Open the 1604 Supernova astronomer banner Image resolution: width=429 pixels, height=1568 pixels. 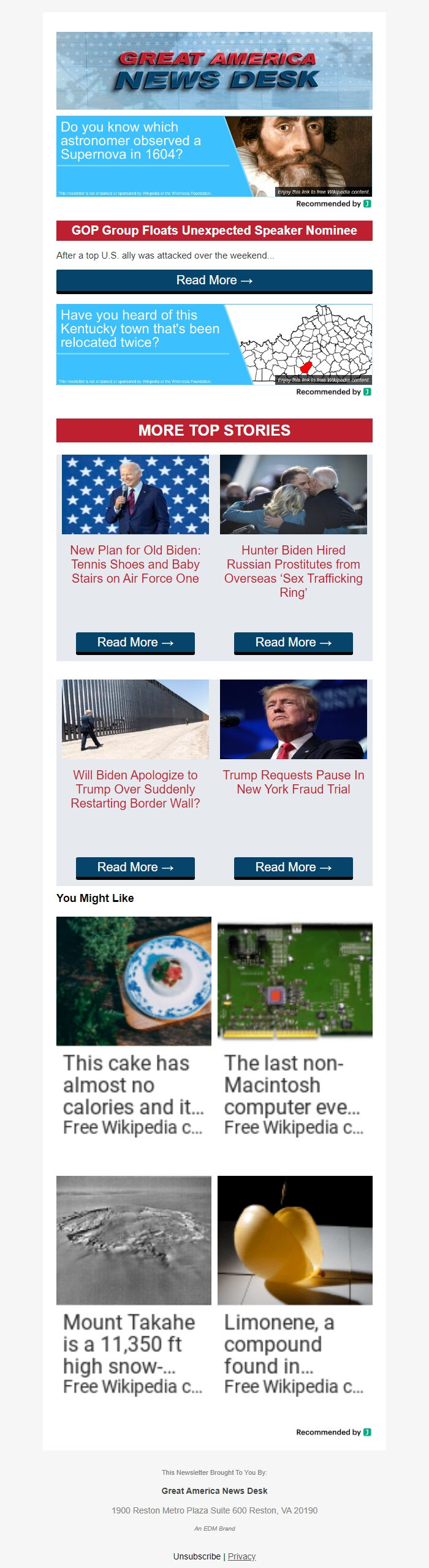[214, 156]
